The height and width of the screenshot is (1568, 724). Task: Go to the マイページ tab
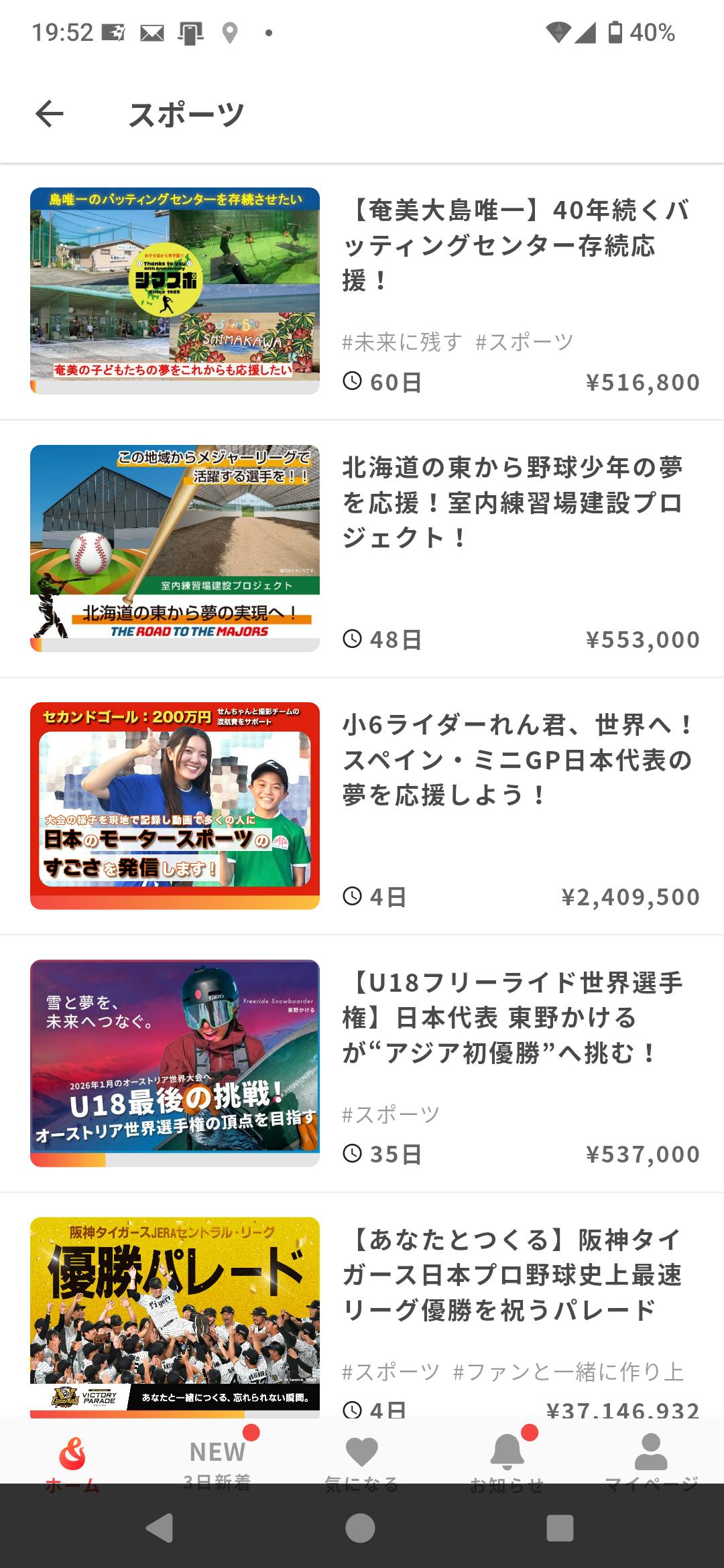[x=651, y=1455]
